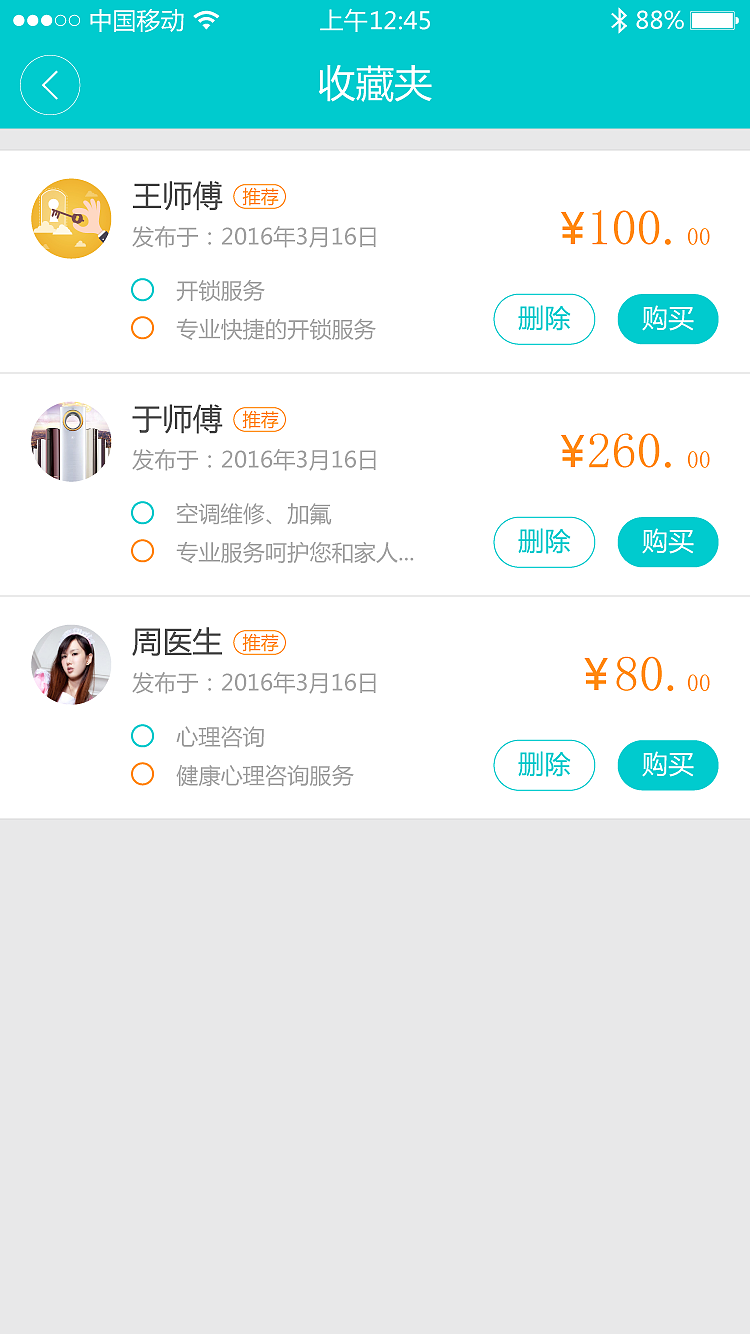
Task: Tap 购买 for 王师傅's service
Action: [667, 319]
